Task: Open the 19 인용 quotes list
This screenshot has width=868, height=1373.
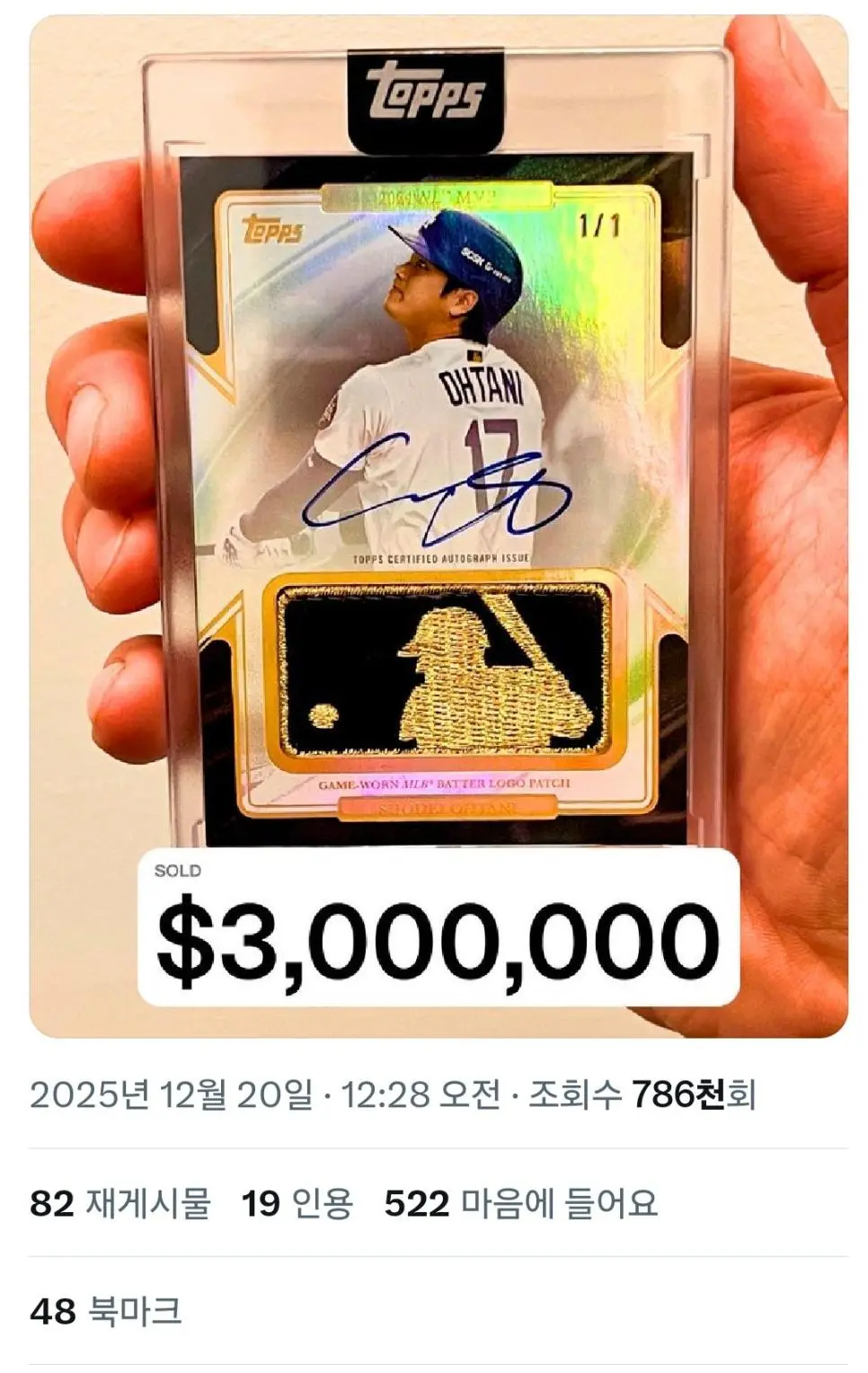Action: point(297,1203)
